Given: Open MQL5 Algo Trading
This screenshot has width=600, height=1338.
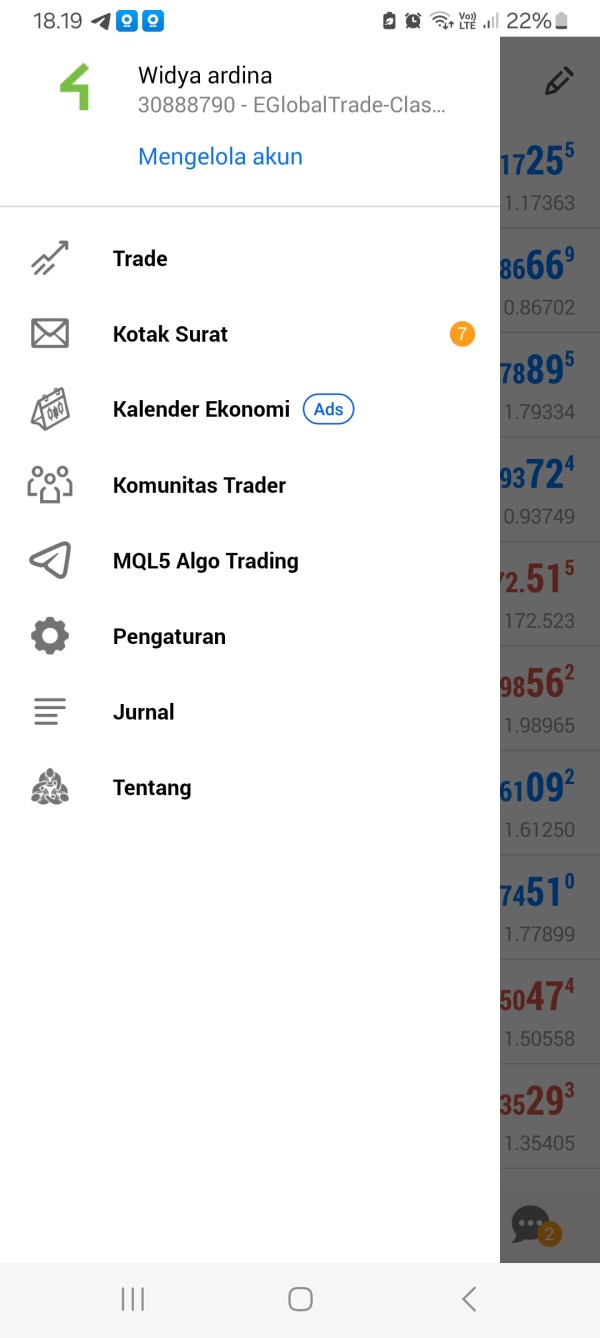Looking at the screenshot, I should (250, 561).
